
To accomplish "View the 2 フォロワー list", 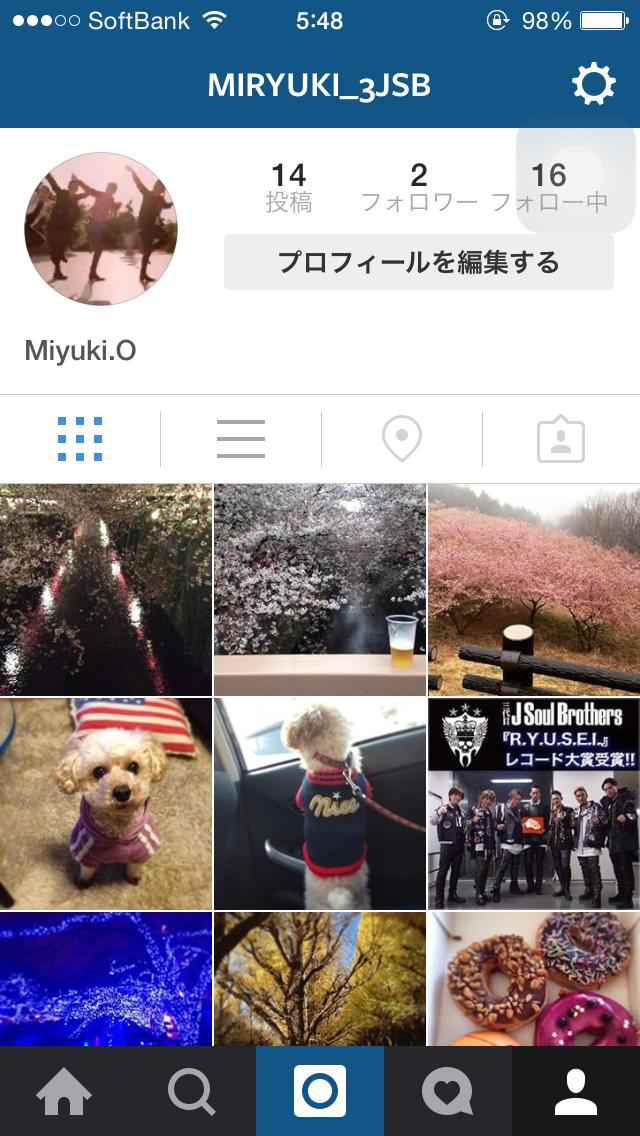I will pyautogui.click(x=419, y=187).
